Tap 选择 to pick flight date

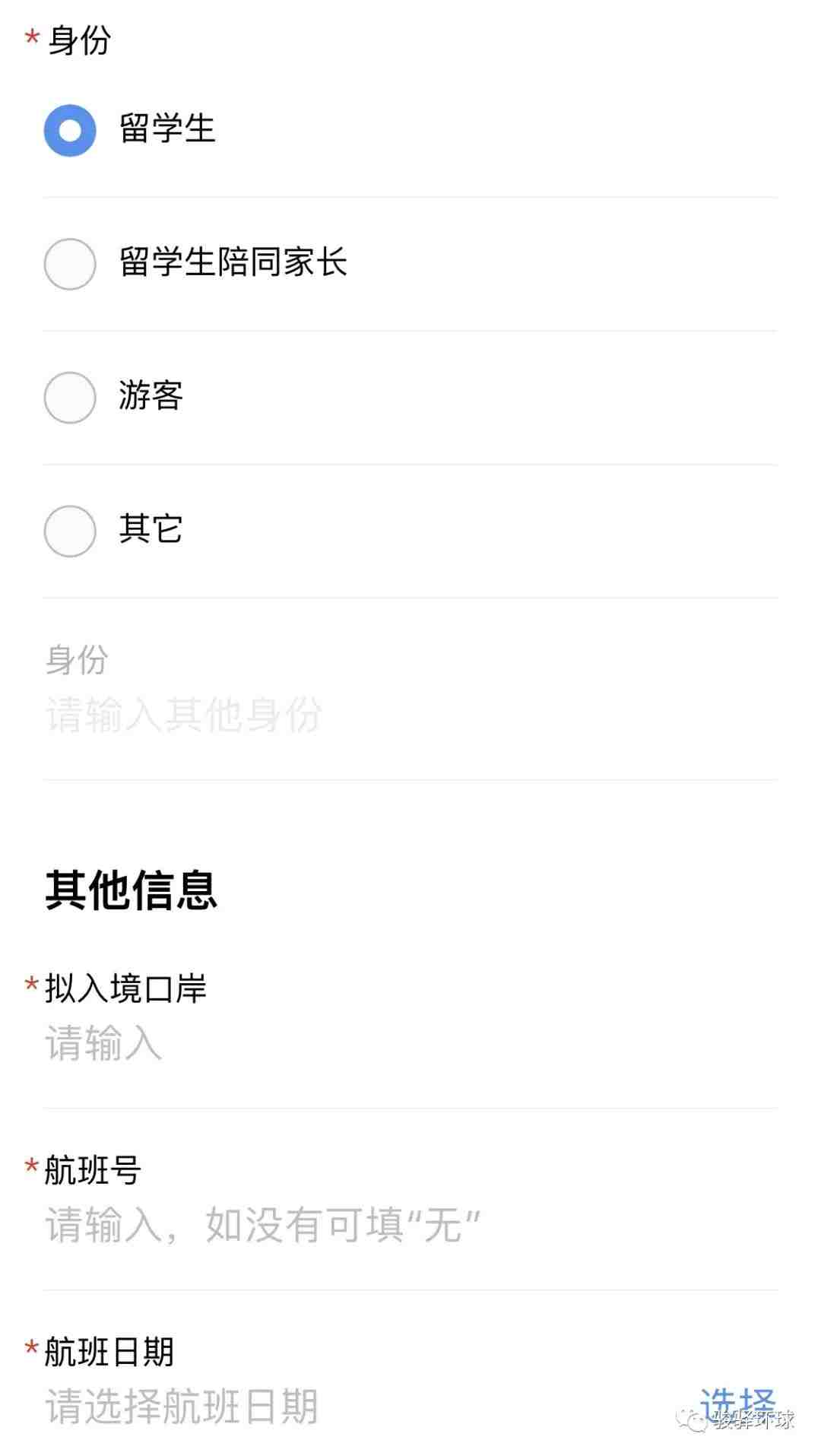pyautogui.click(x=736, y=1404)
